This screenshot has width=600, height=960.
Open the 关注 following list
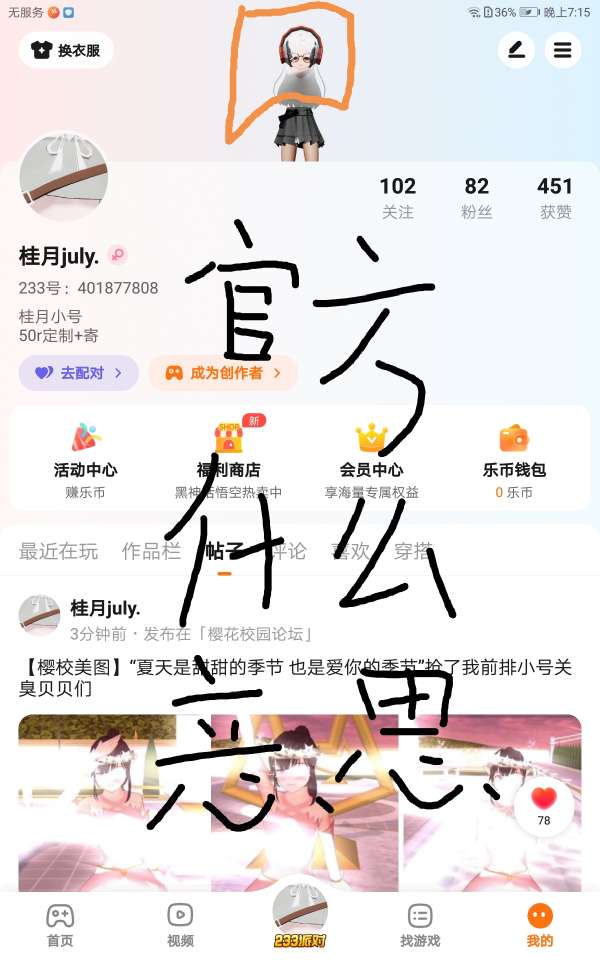397,197
